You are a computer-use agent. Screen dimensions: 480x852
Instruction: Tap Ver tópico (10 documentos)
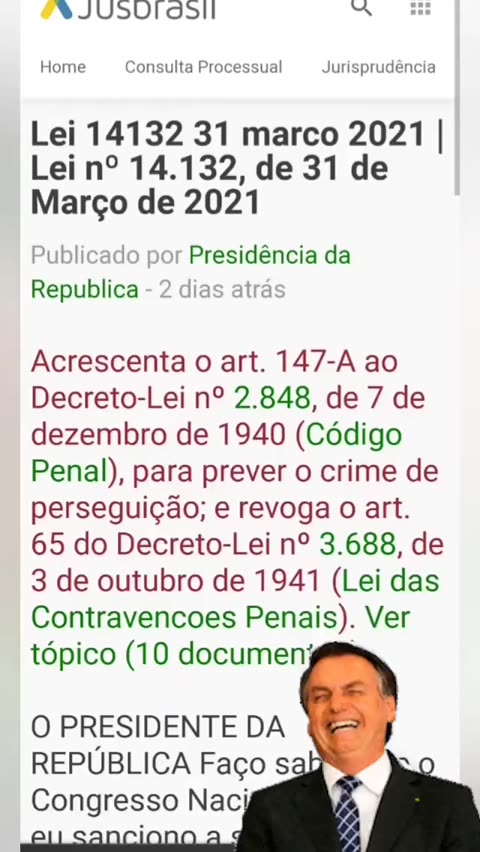220,636
